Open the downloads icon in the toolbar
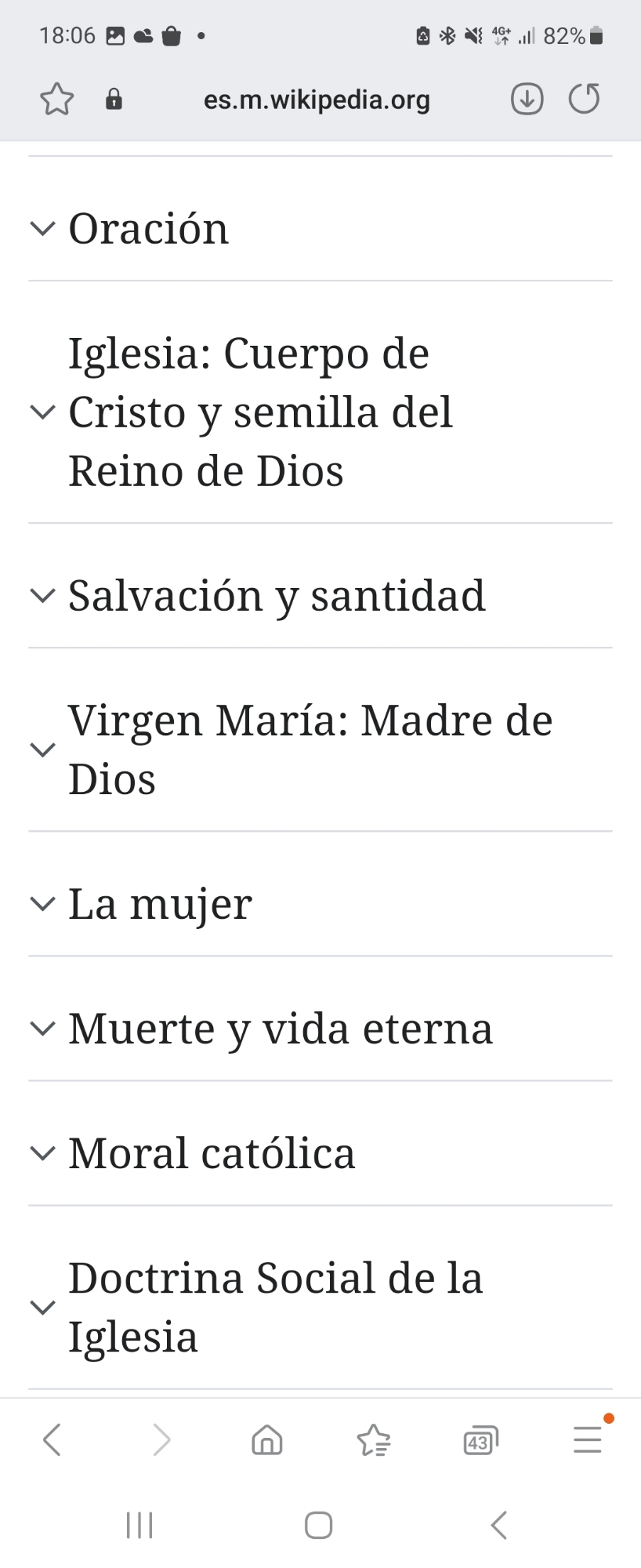641x1568 pixels. 527,100
